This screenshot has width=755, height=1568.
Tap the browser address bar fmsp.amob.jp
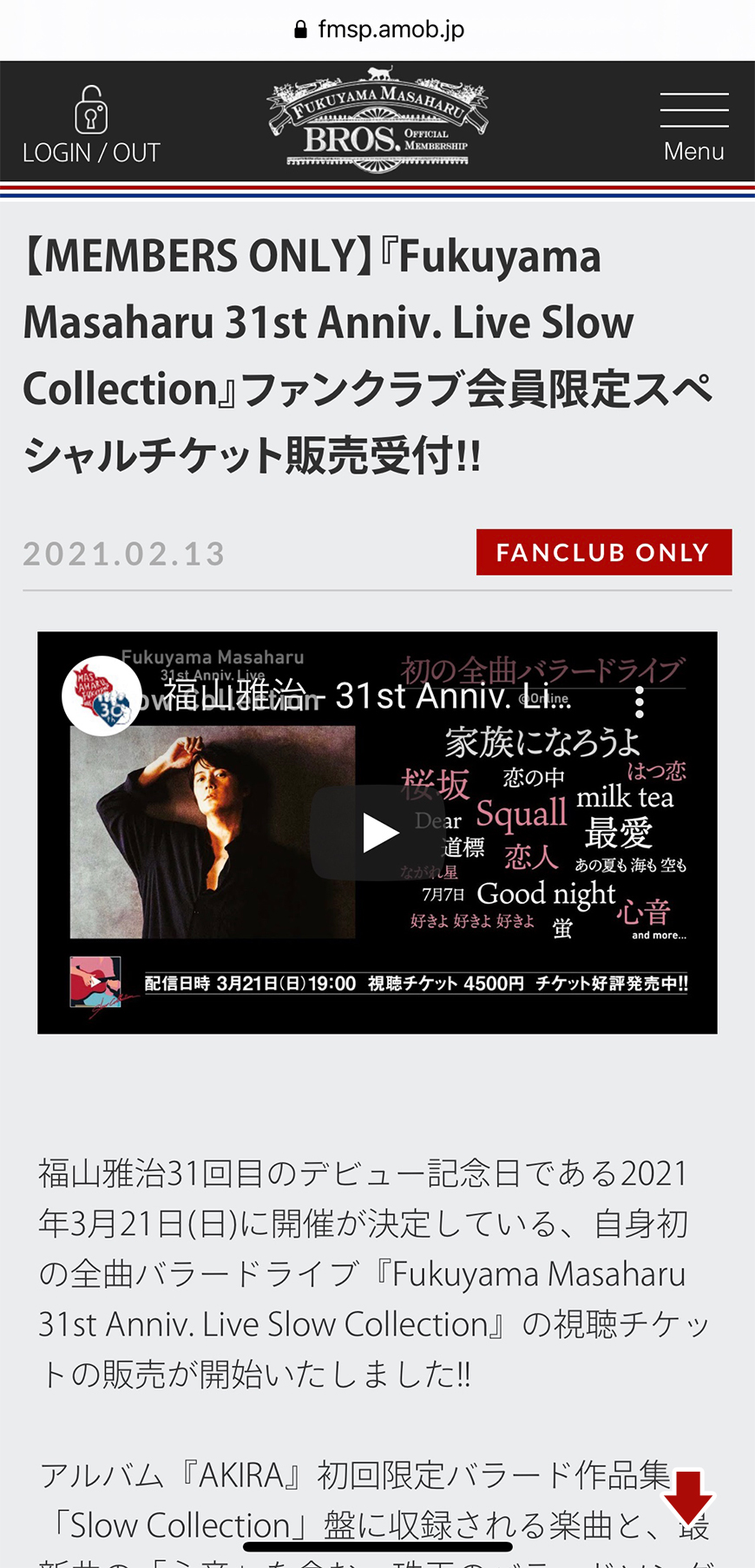pos(378,29)
